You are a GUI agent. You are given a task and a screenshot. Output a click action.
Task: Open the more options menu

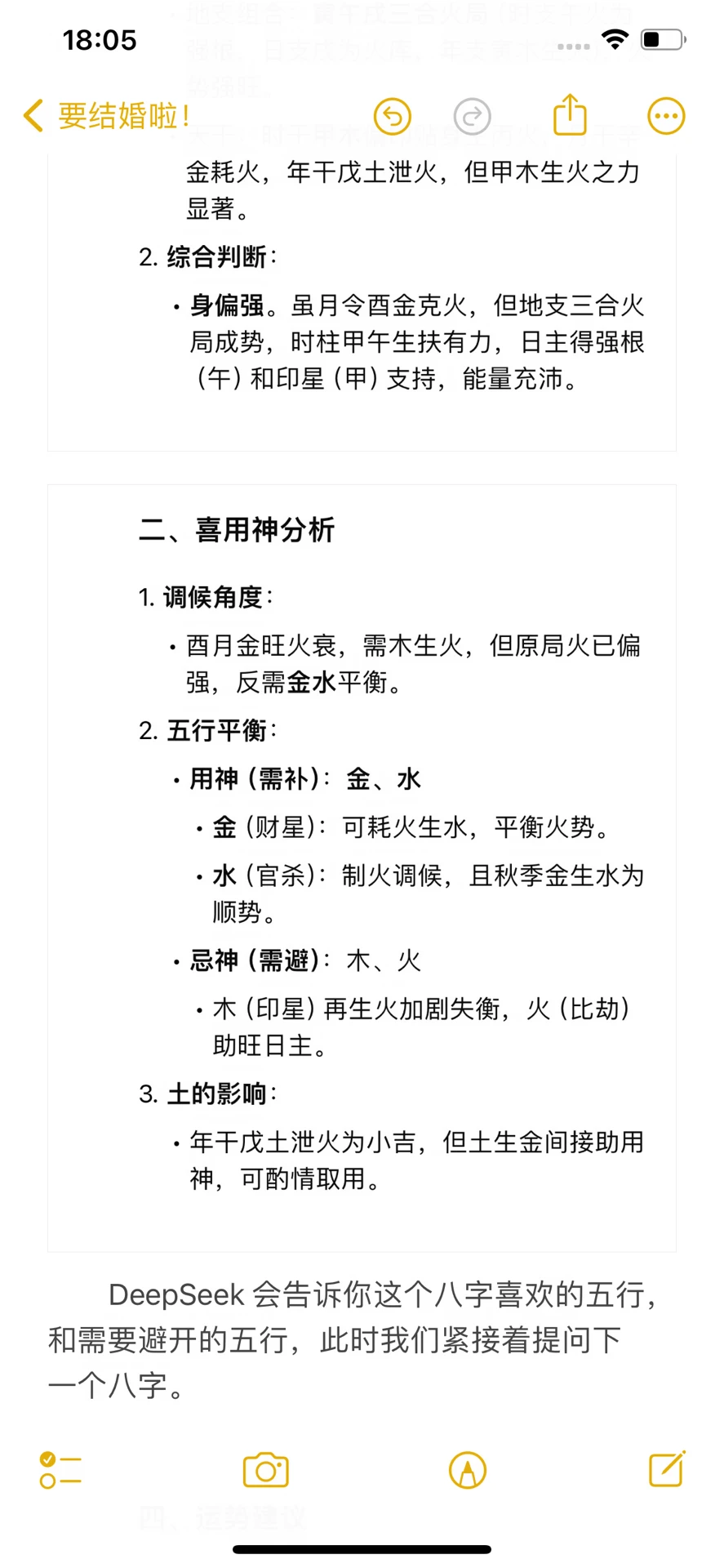pyautogui.click(x=666, y=116)
